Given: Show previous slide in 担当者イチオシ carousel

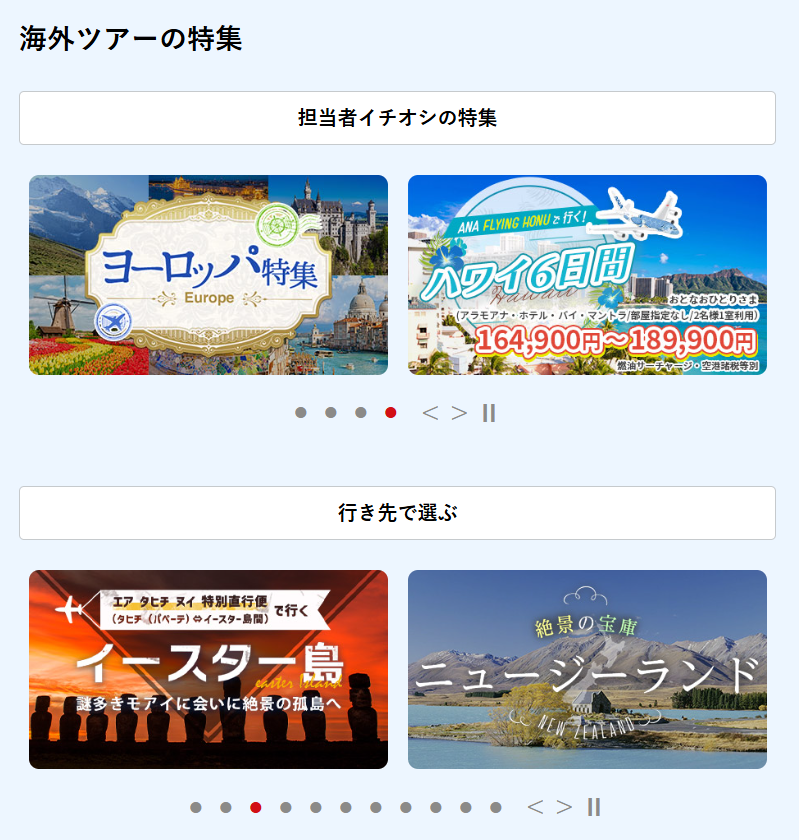Looking at the screenshot, I should tap(430, 413).
